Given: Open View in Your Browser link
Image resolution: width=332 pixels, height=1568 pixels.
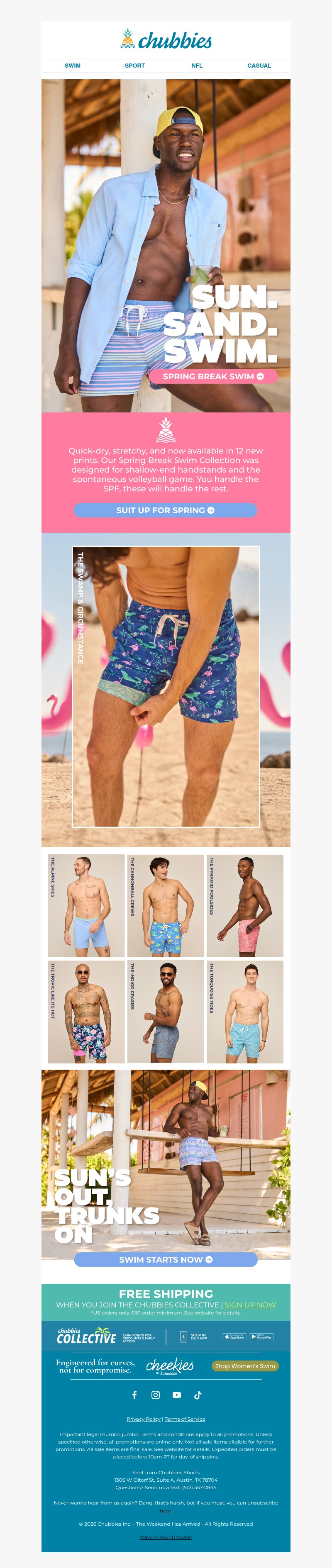Looking at the screenshot, I should pos(166,1537).
